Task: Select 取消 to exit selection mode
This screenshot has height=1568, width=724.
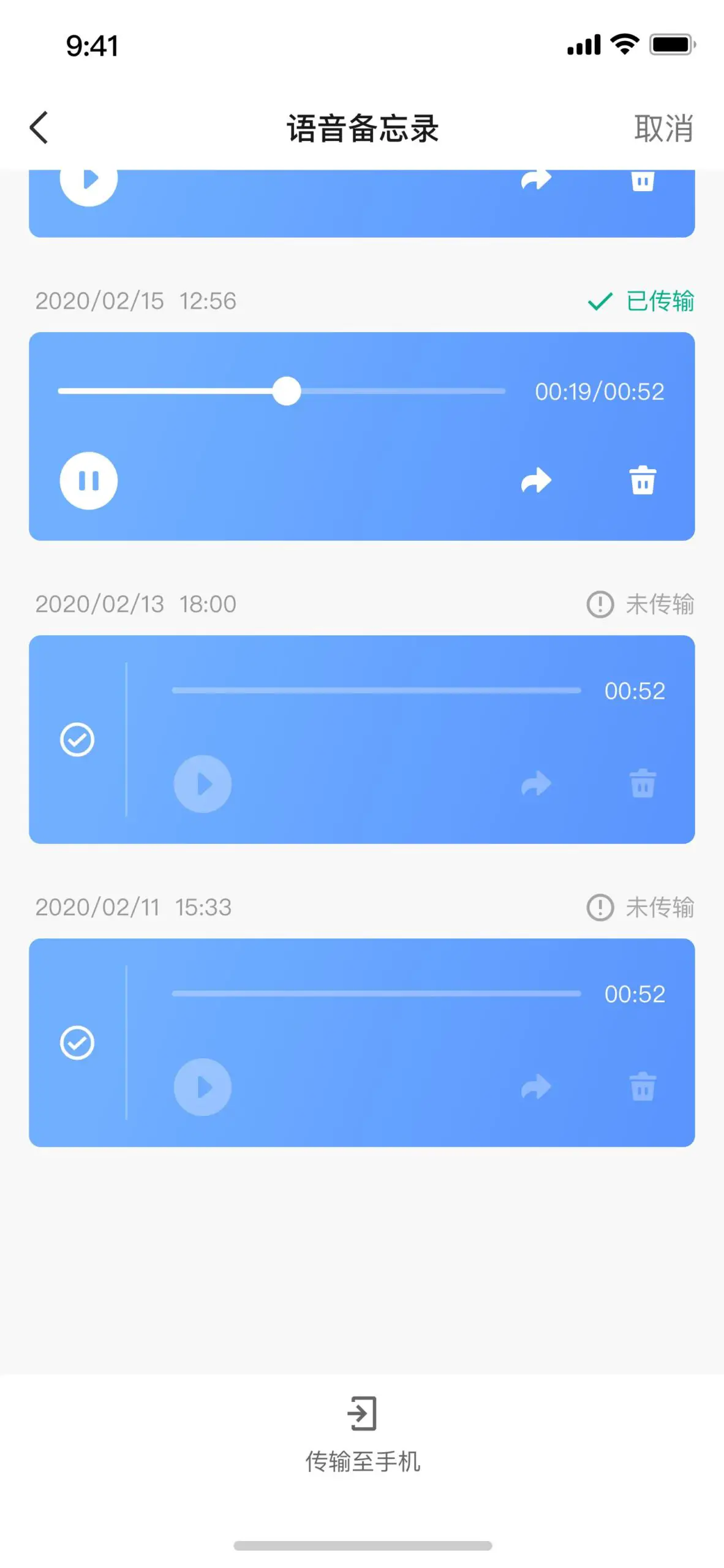Action: (x=664, y=128)
